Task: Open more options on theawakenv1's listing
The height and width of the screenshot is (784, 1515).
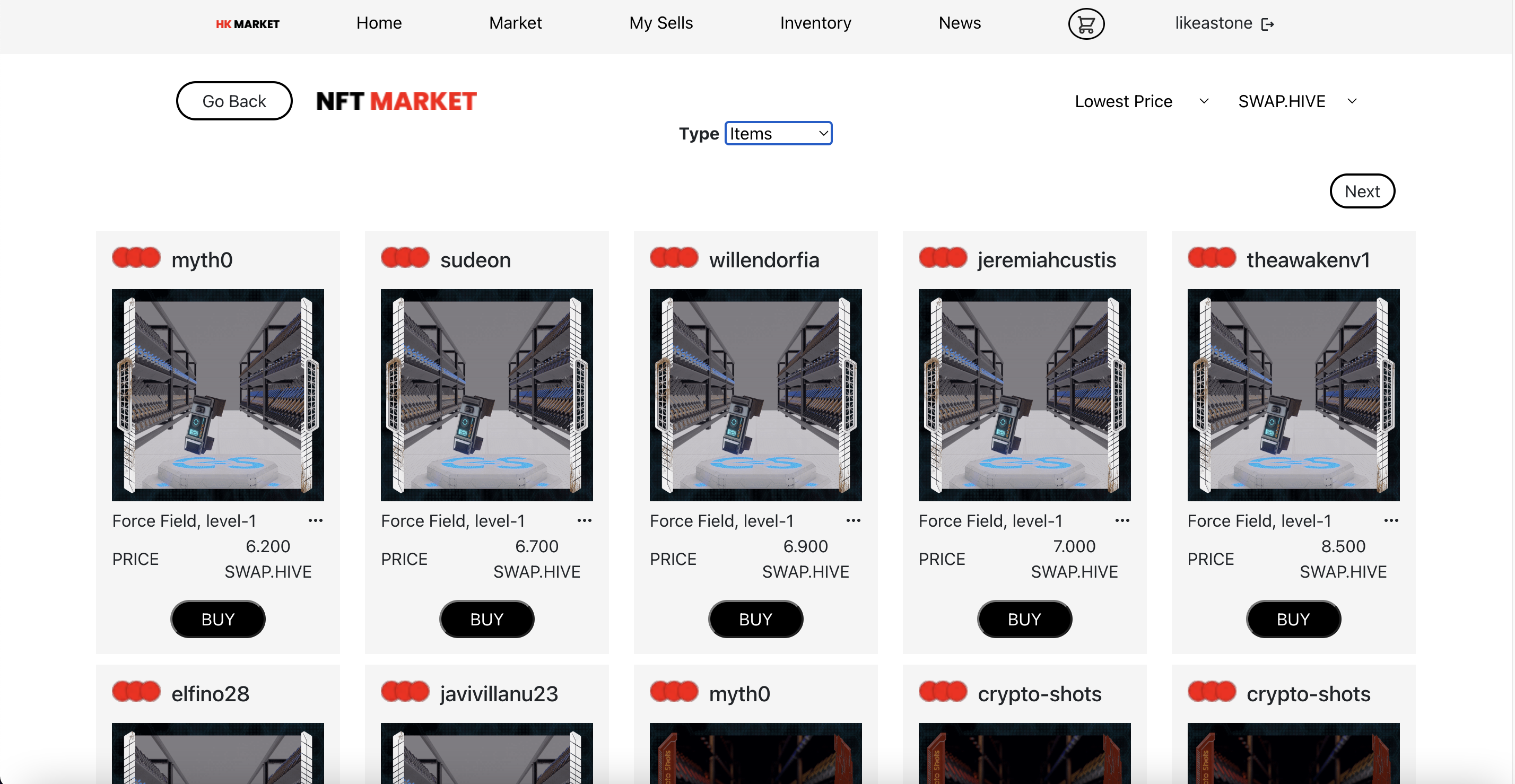Action: click(1391, 520)
